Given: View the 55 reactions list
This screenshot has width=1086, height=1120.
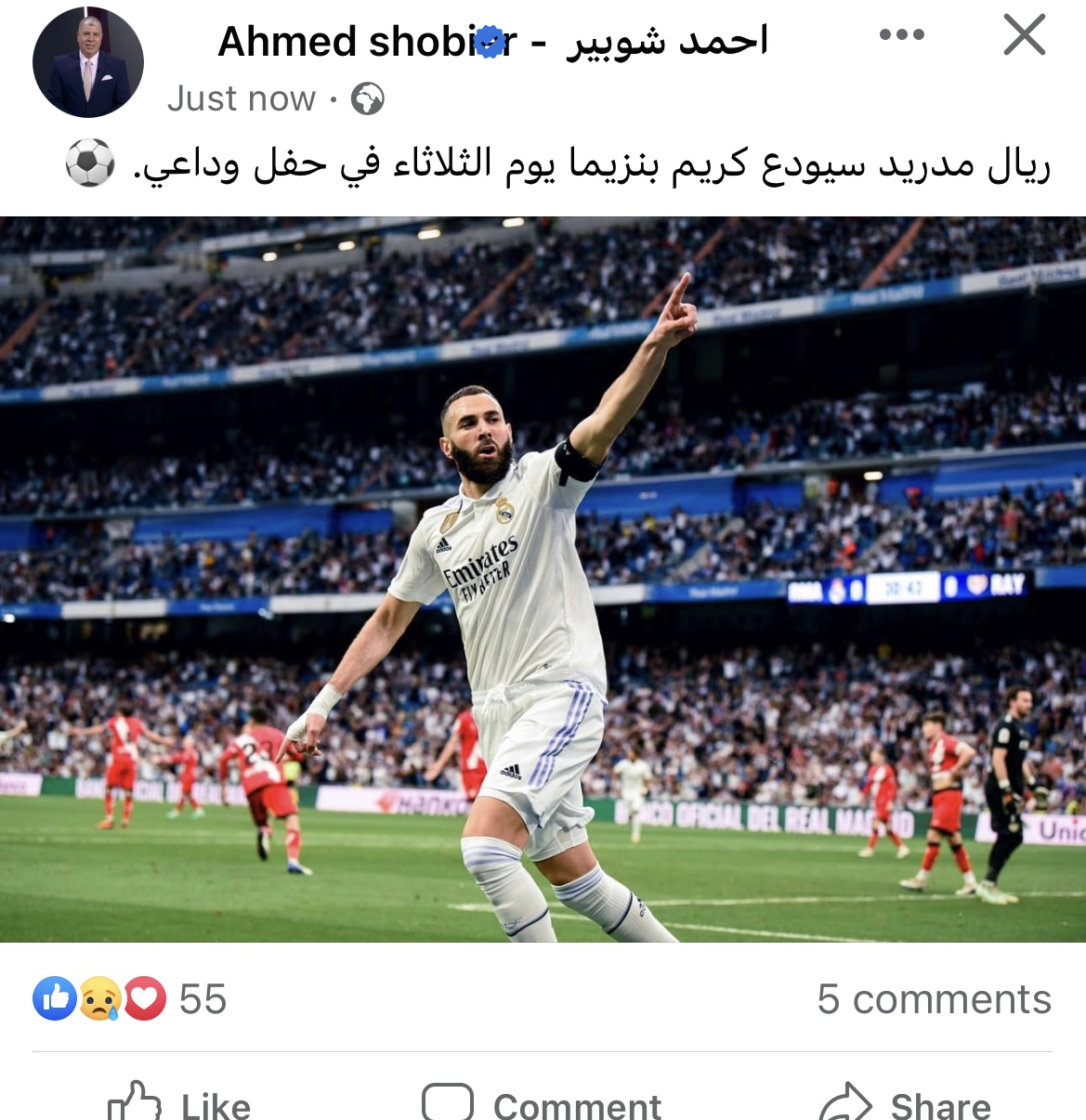Looking at the screenshot, I should (130, 999).
